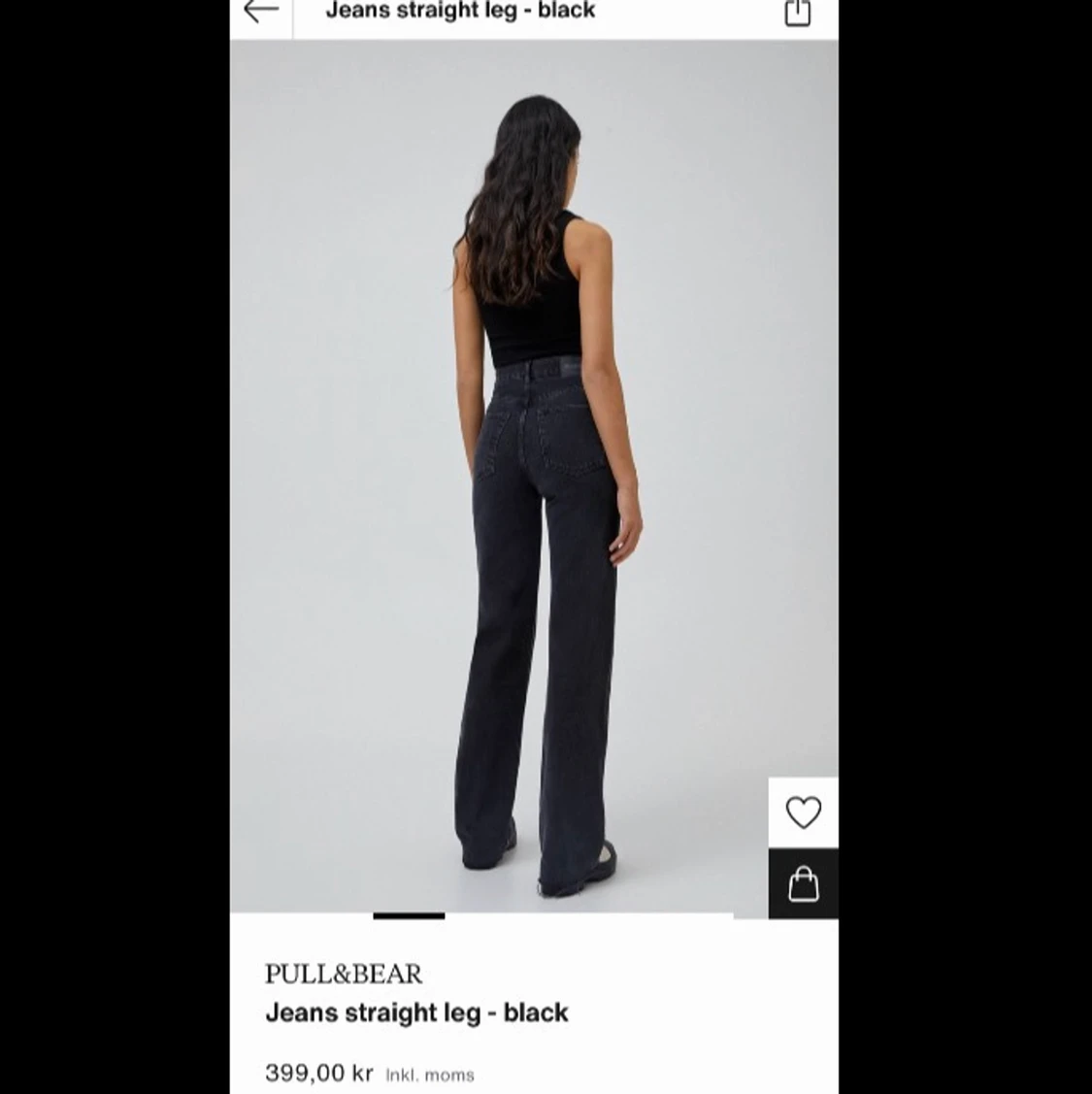Select the product title text below the brand
Screen dimensions: 1092x1094
(x=418, y=1012)
